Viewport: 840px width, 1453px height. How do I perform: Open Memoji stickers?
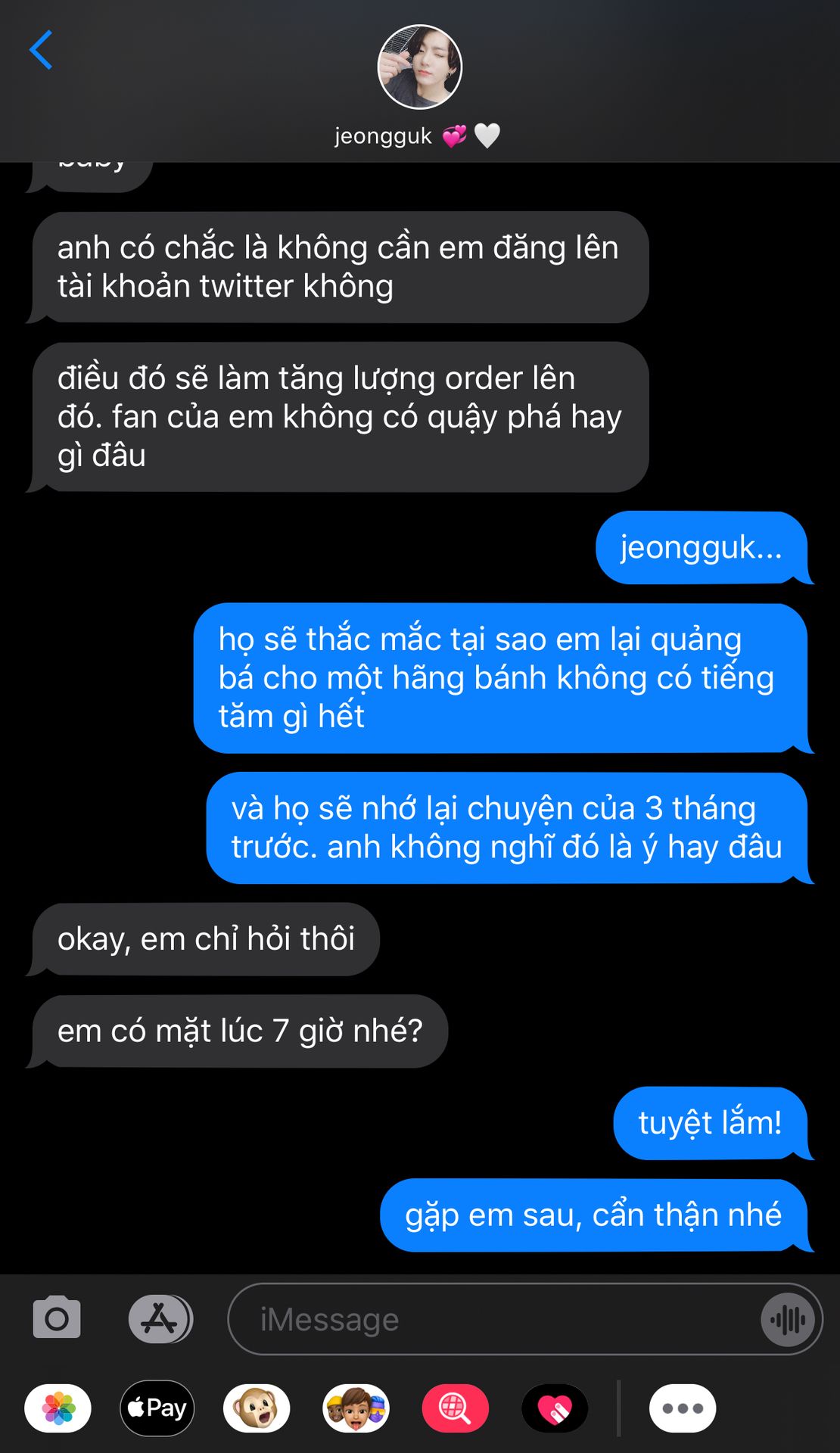click(x=356, y=1408)
